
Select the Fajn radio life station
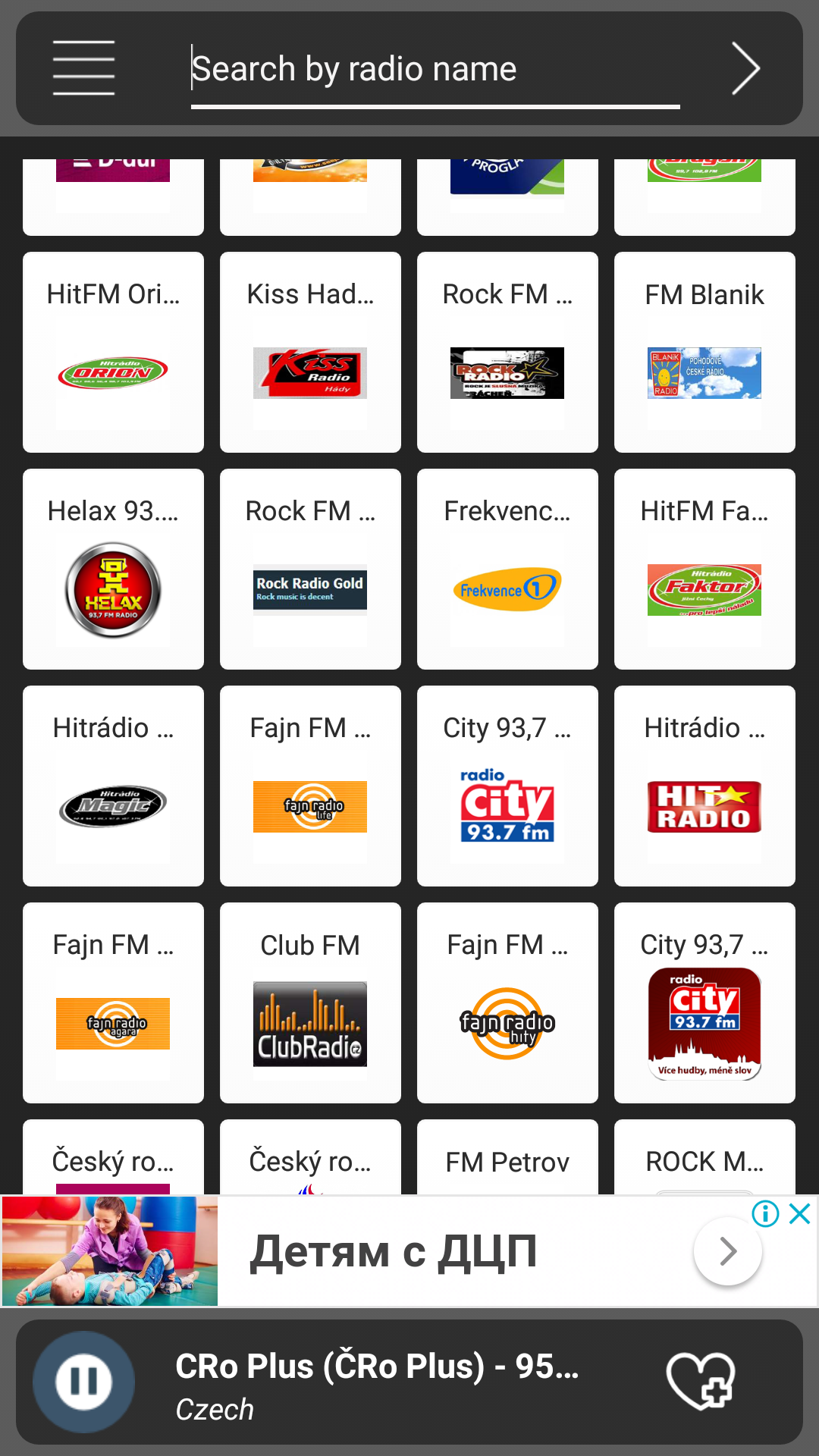[x=310, y=786]
